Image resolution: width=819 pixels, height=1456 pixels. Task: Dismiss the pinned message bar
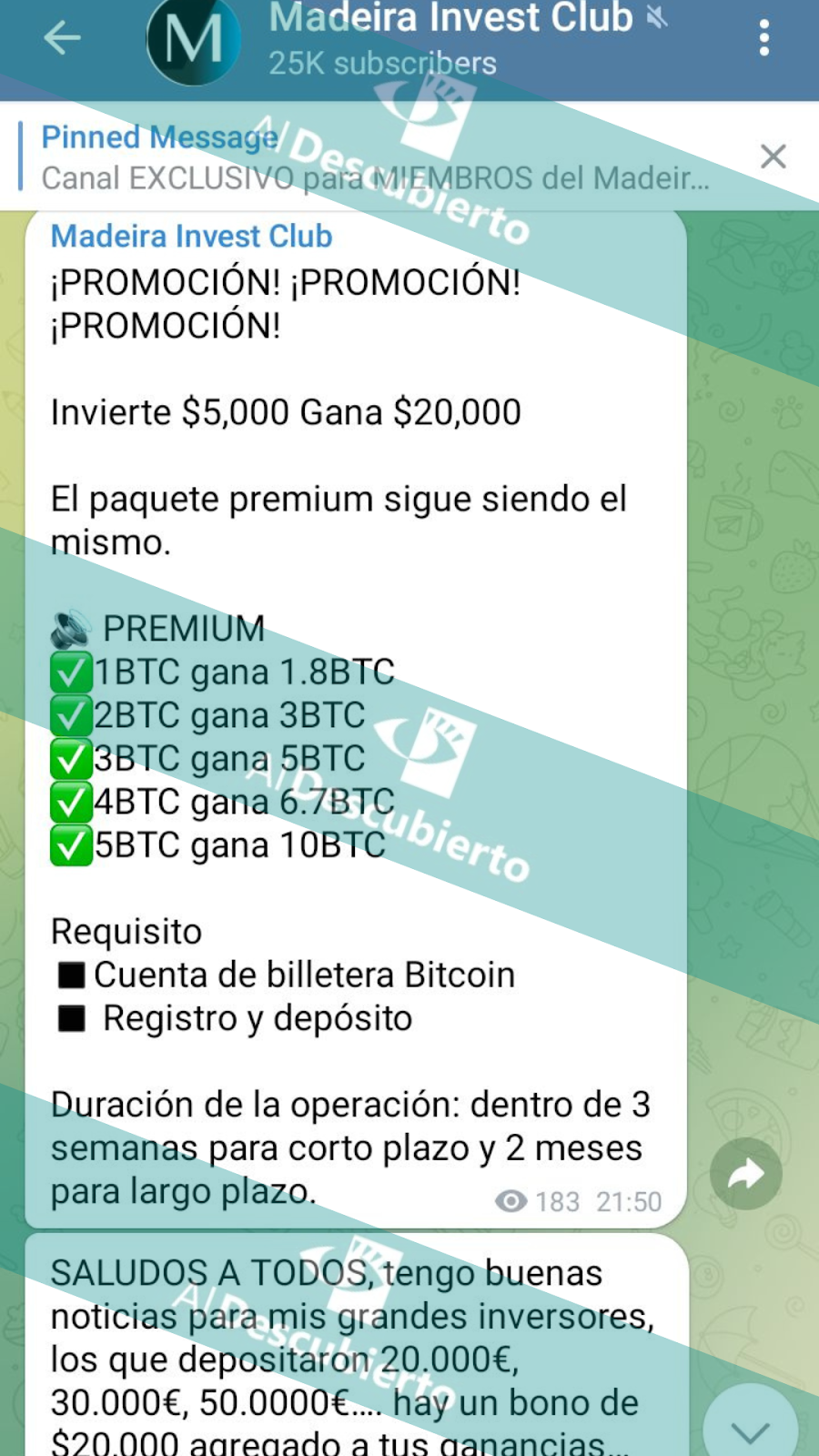point(773,157)
